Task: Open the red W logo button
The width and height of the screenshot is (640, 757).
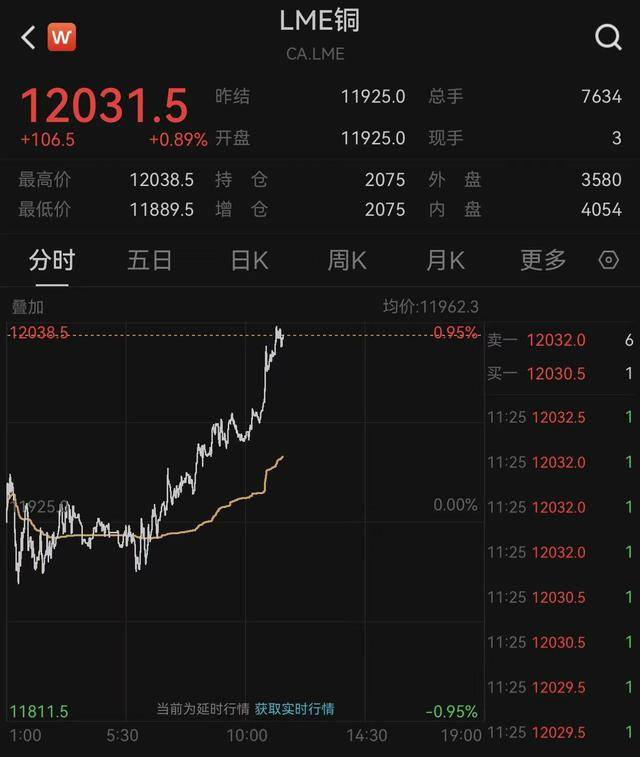Action: point(62,38)
